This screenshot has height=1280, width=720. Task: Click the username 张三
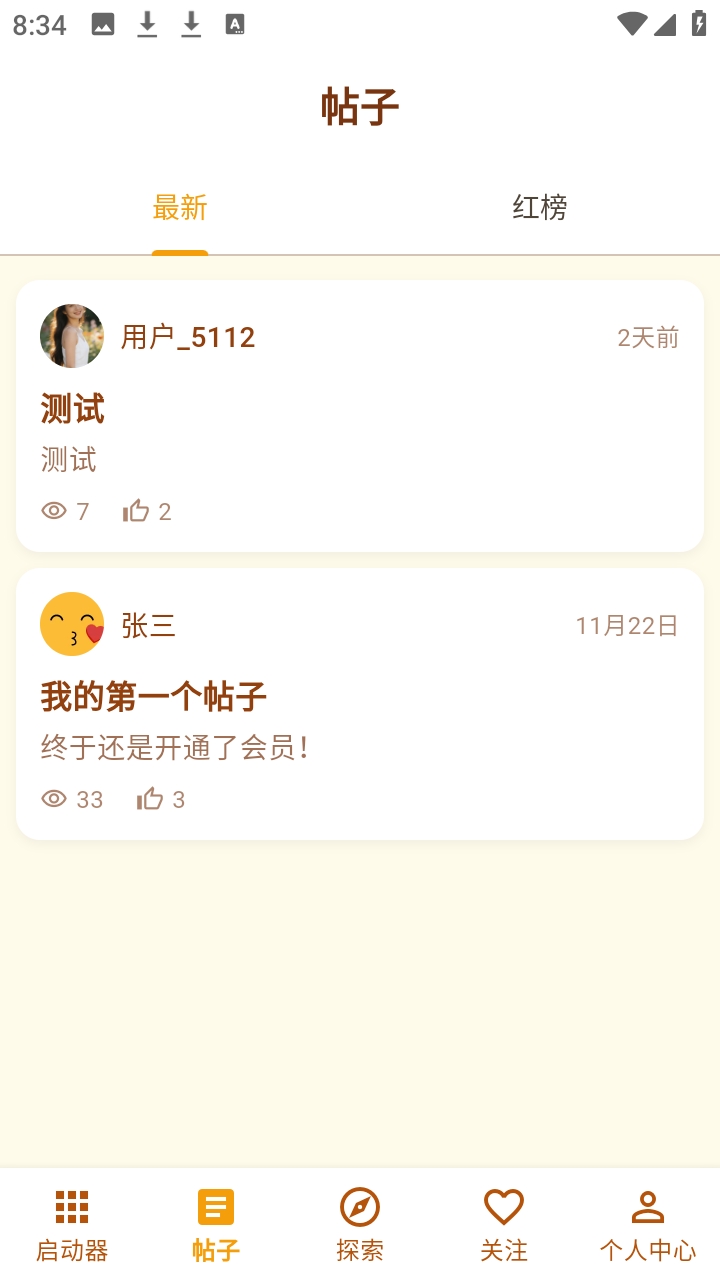pyautogui.click(x=148, y=625)
